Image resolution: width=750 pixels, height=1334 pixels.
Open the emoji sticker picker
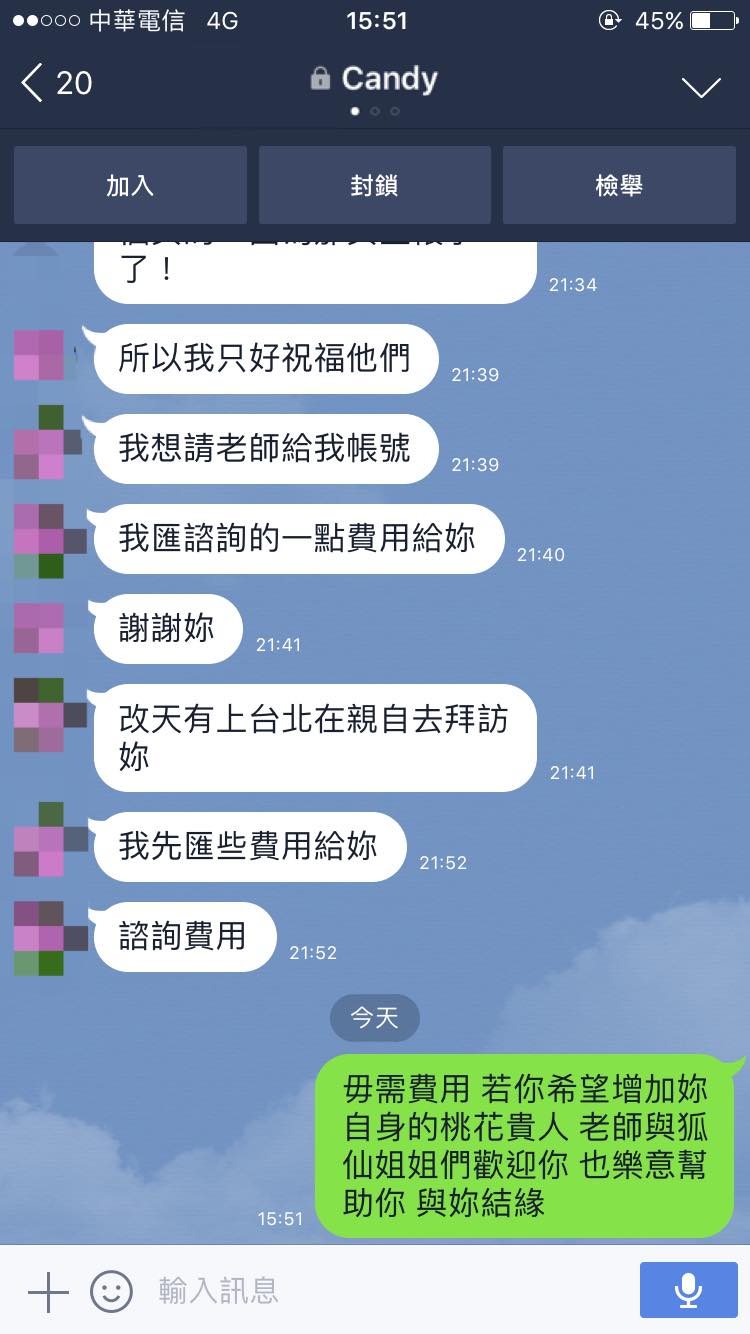[111, 1291]
